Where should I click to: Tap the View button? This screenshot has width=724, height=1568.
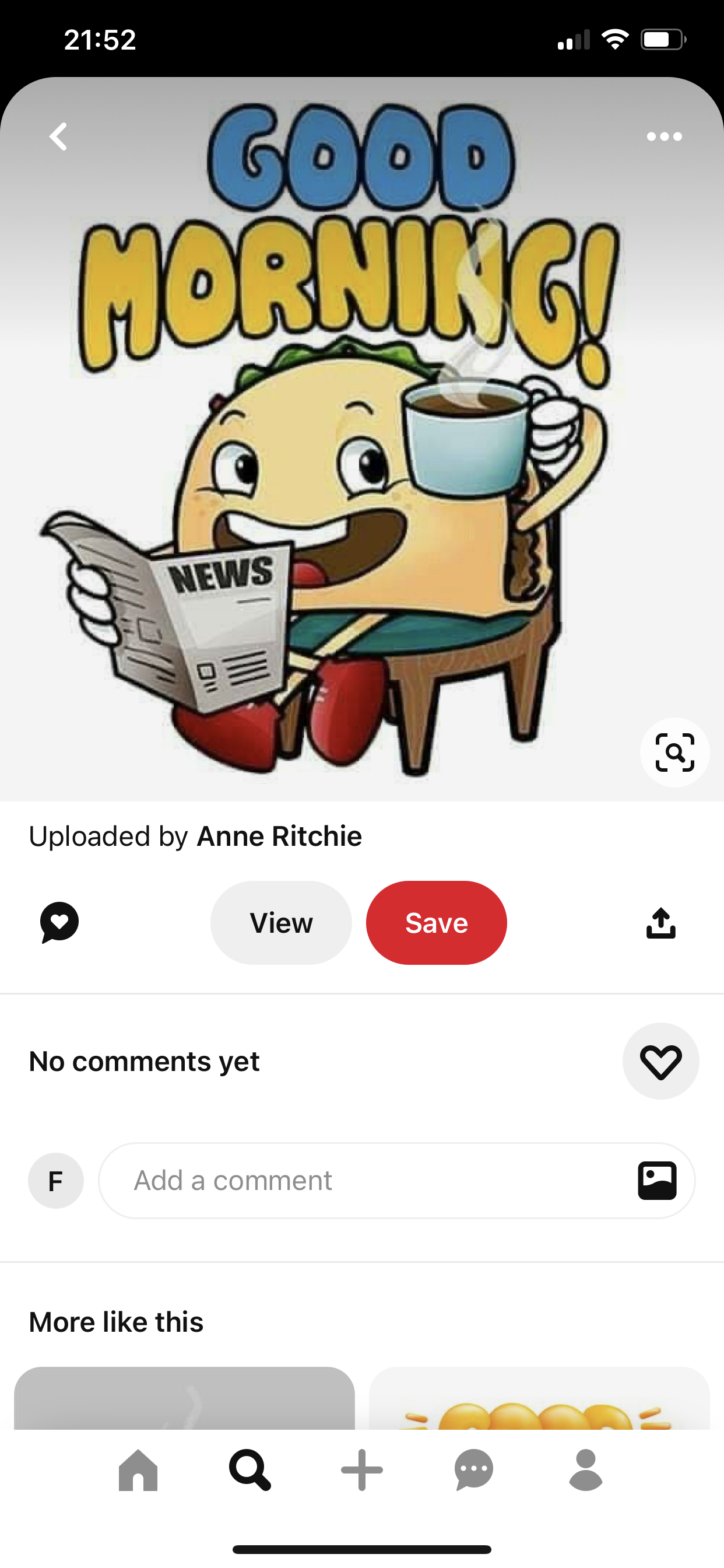coord(281,923)
